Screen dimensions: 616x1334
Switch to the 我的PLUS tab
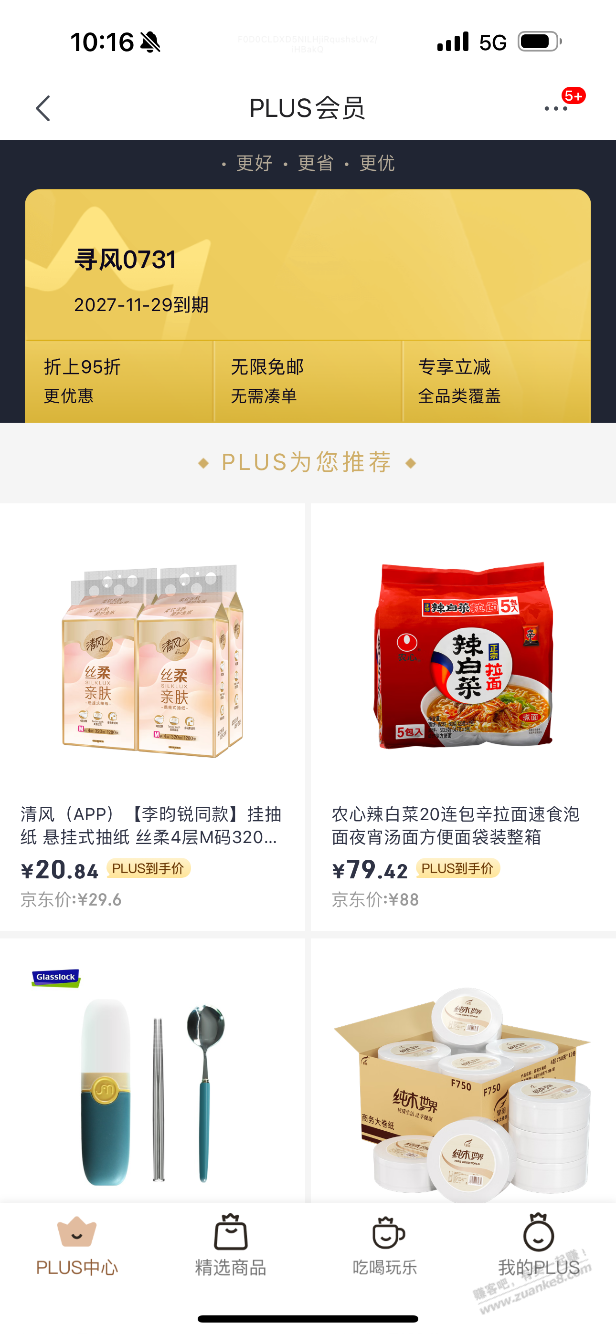[538, 1247]
